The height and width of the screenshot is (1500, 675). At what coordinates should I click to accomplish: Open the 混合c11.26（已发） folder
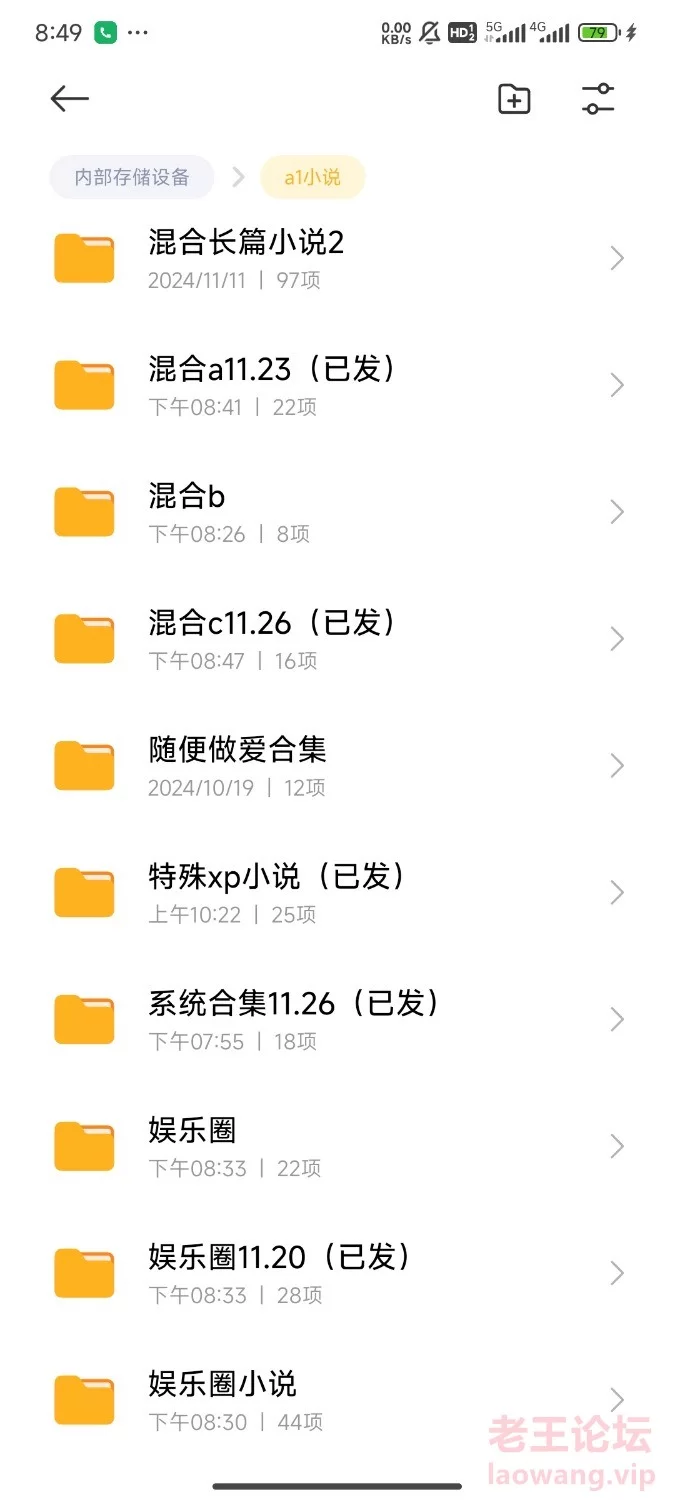pos(337,640)
